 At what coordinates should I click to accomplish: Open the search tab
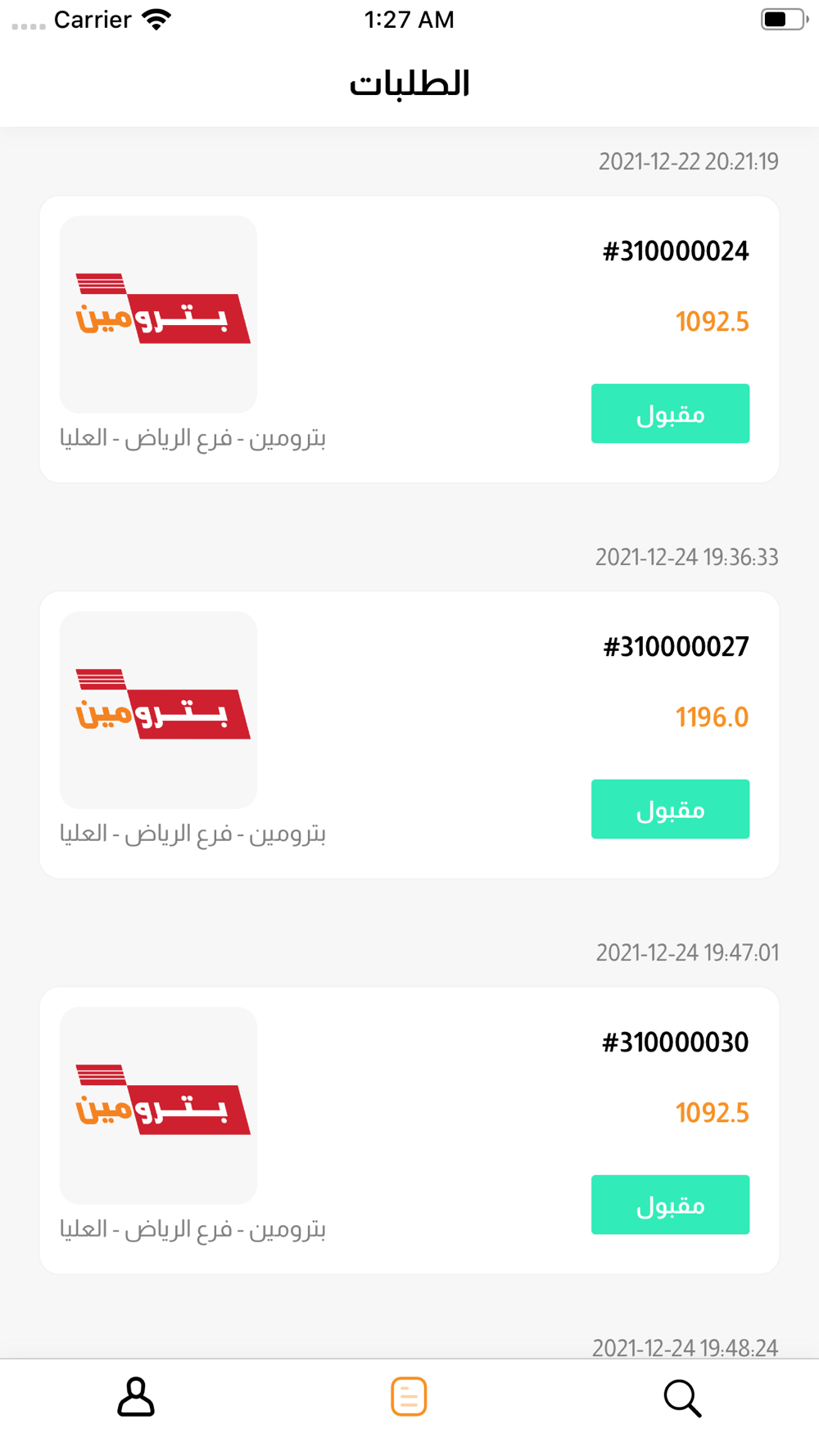[x=682, y=1398]
